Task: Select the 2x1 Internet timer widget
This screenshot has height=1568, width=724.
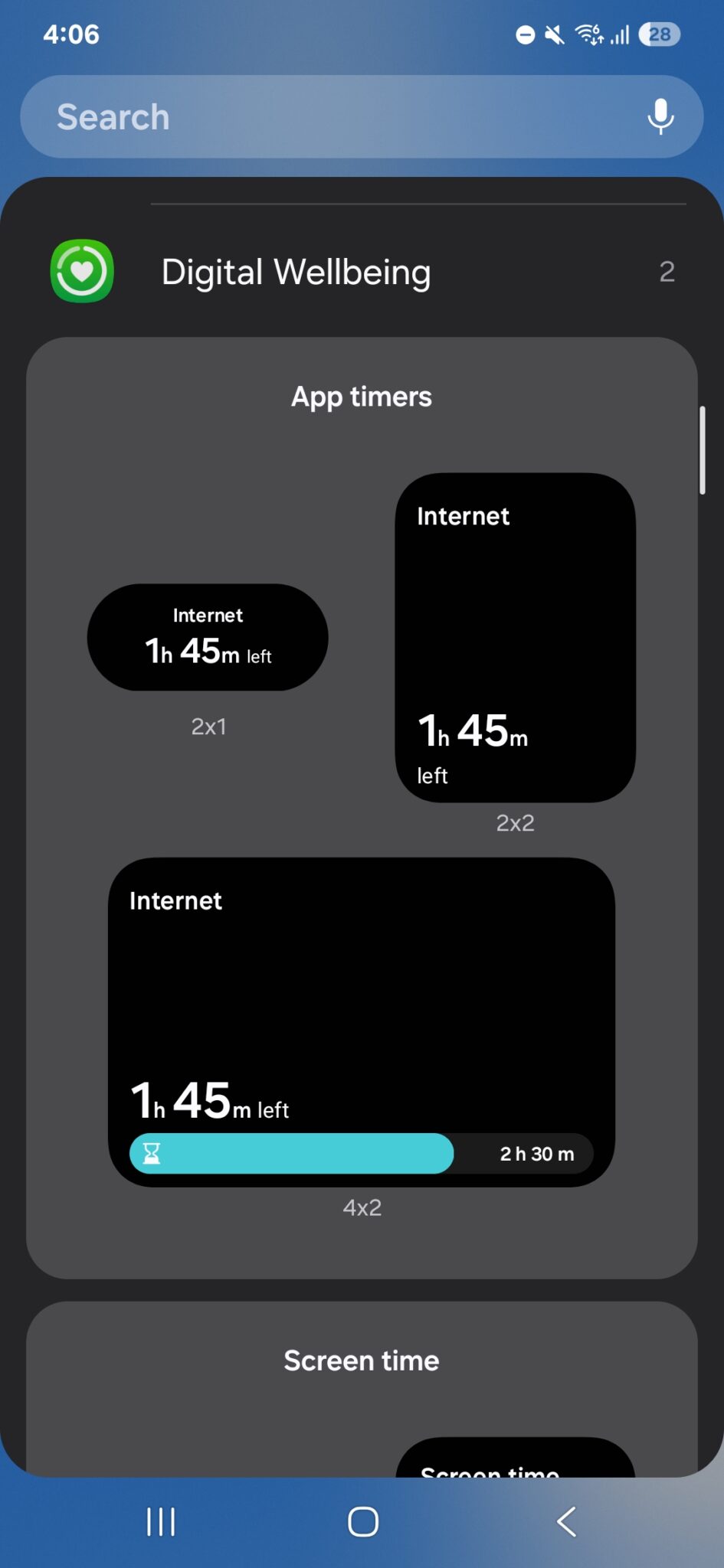Action: [208, 637]
